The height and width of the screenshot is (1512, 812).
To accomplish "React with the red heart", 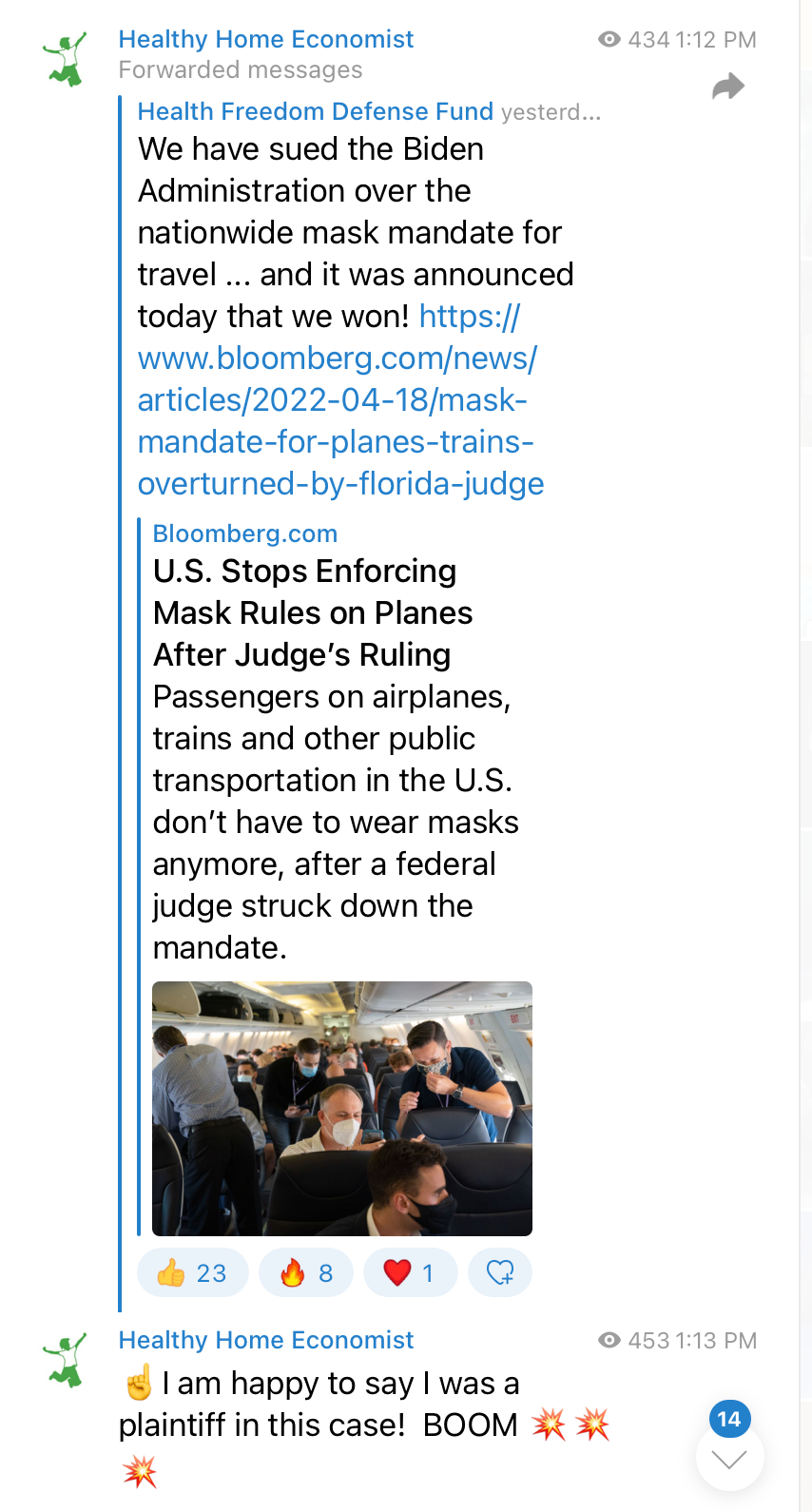I will click(410, 1272).
